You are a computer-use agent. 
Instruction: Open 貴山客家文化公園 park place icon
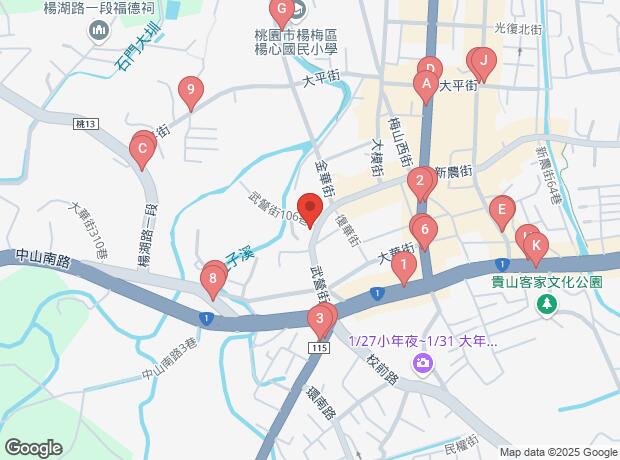pos(547,303)
